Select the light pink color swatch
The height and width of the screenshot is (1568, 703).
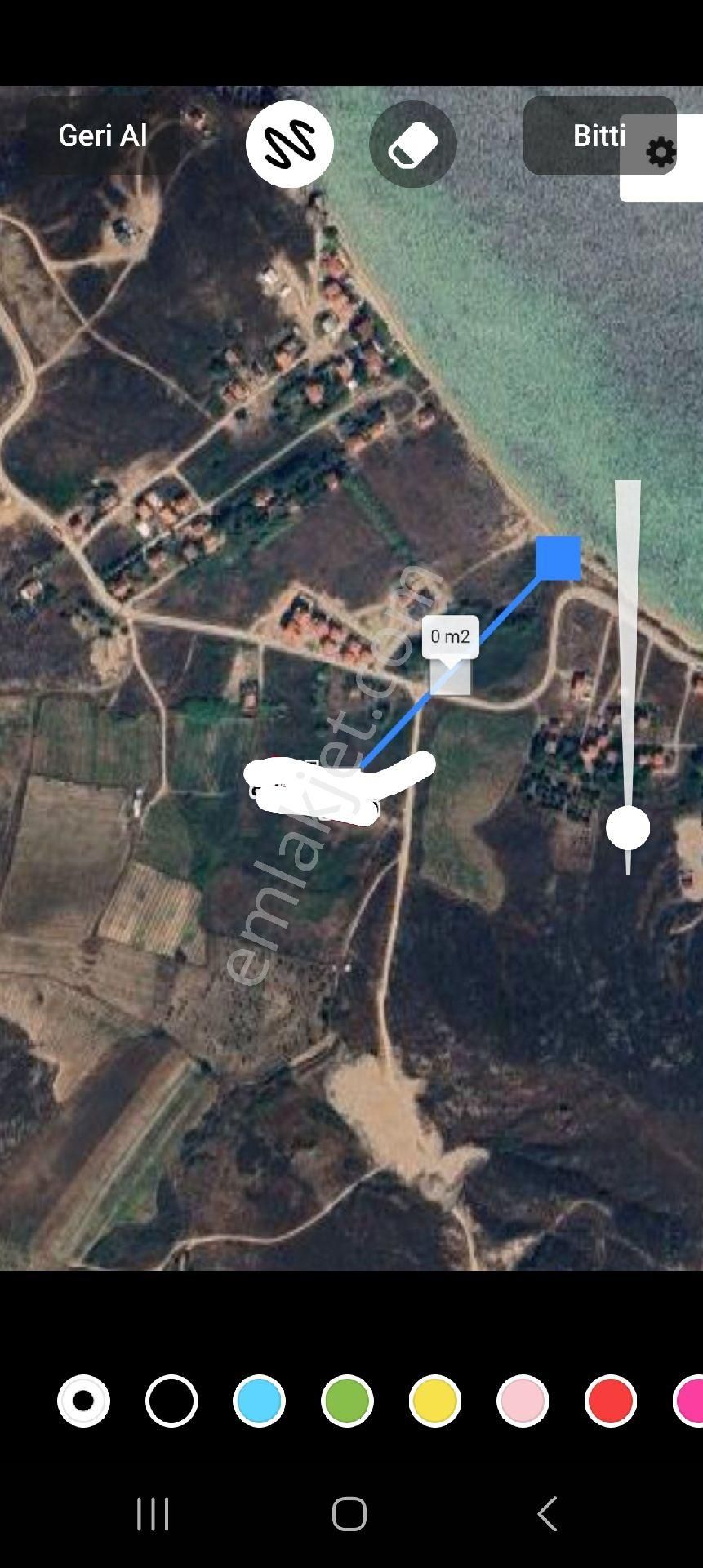coord(523,1401)
